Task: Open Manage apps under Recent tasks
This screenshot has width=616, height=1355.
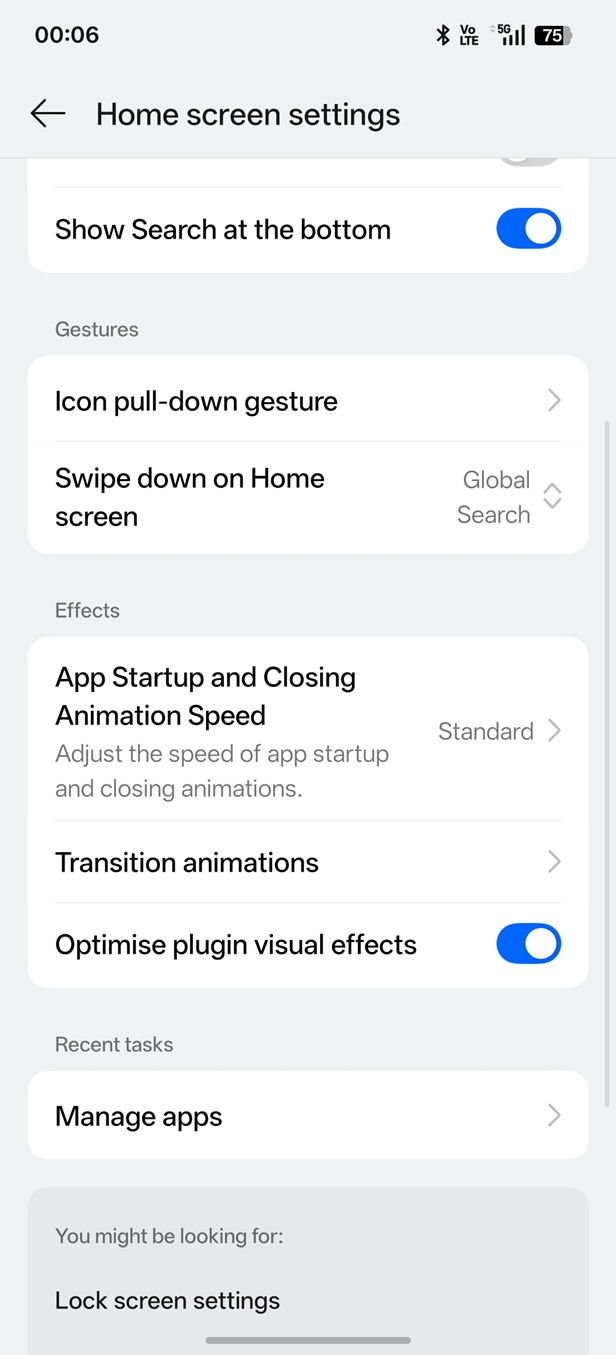Action: 307,1116
